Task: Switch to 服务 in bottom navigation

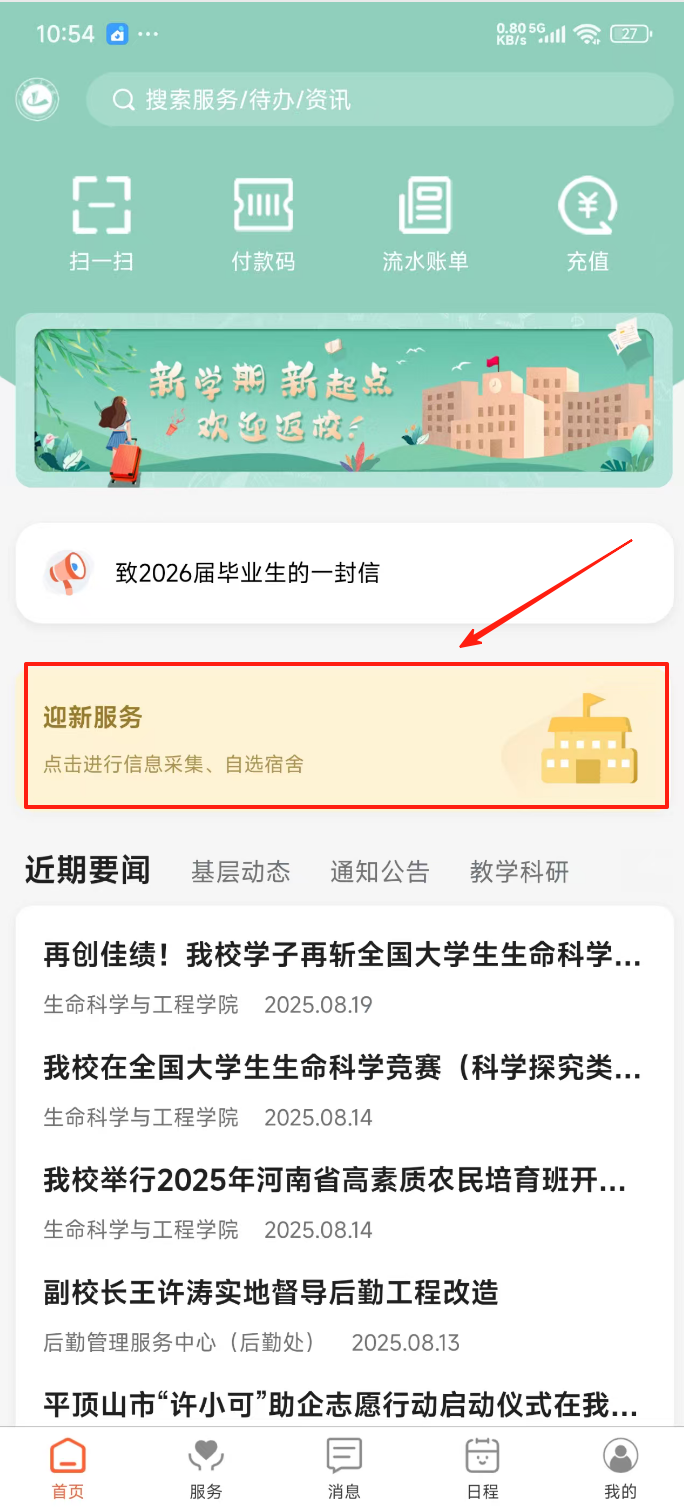Action: (x=206, y=1467)
